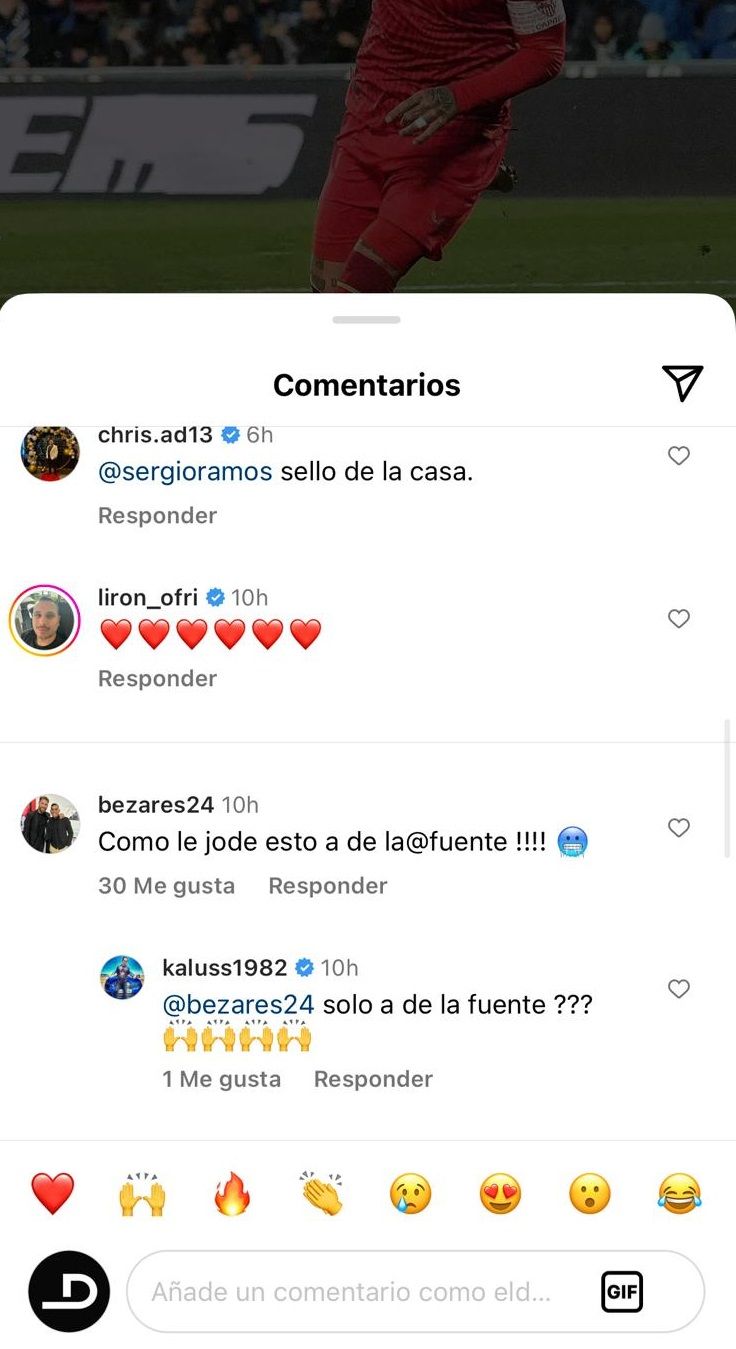Select the red heart quick reaction emoji
The height and width of the screenshot is (1349, 736).
pos(53,1191)
